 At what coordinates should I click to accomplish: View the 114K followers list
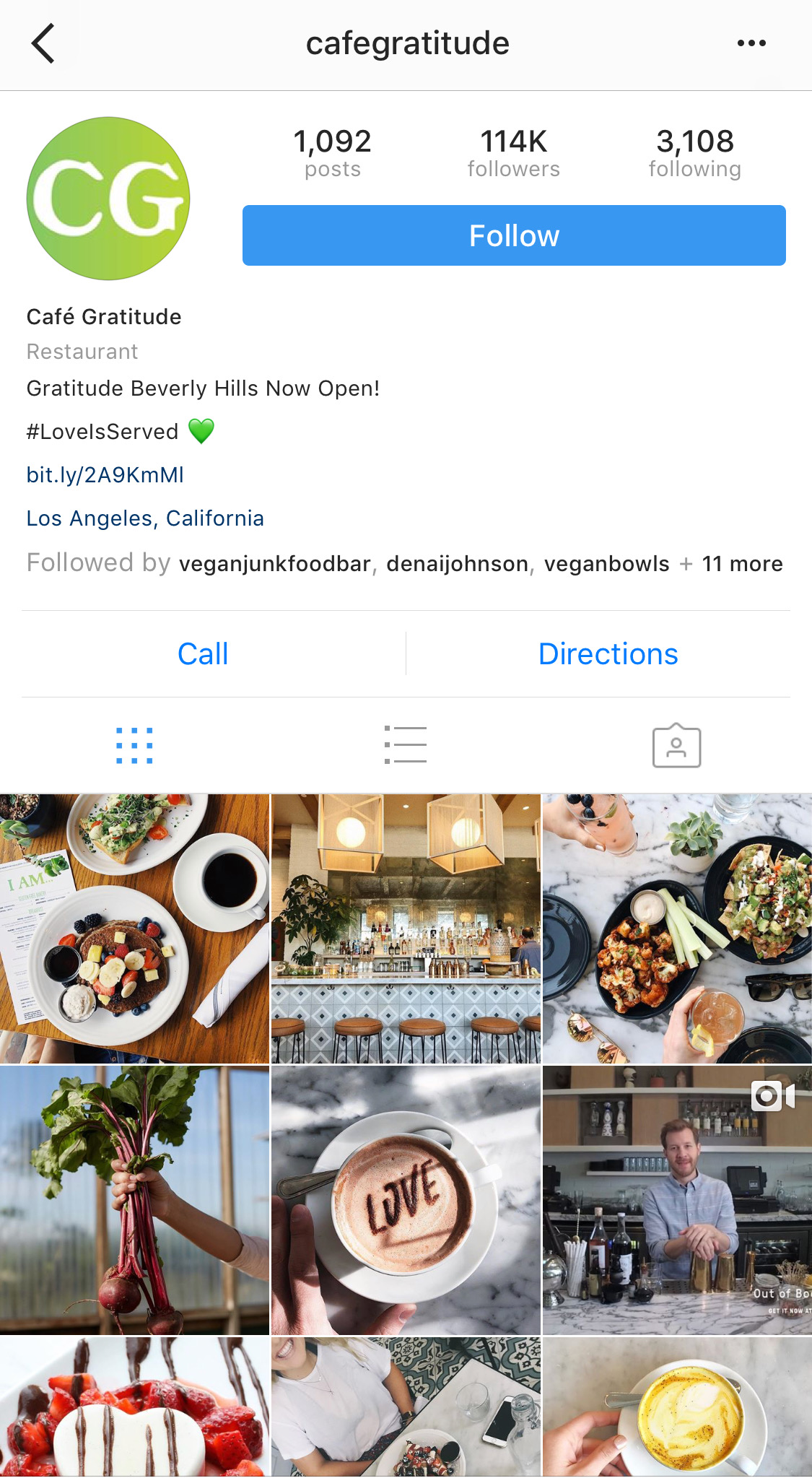(514, 153)
